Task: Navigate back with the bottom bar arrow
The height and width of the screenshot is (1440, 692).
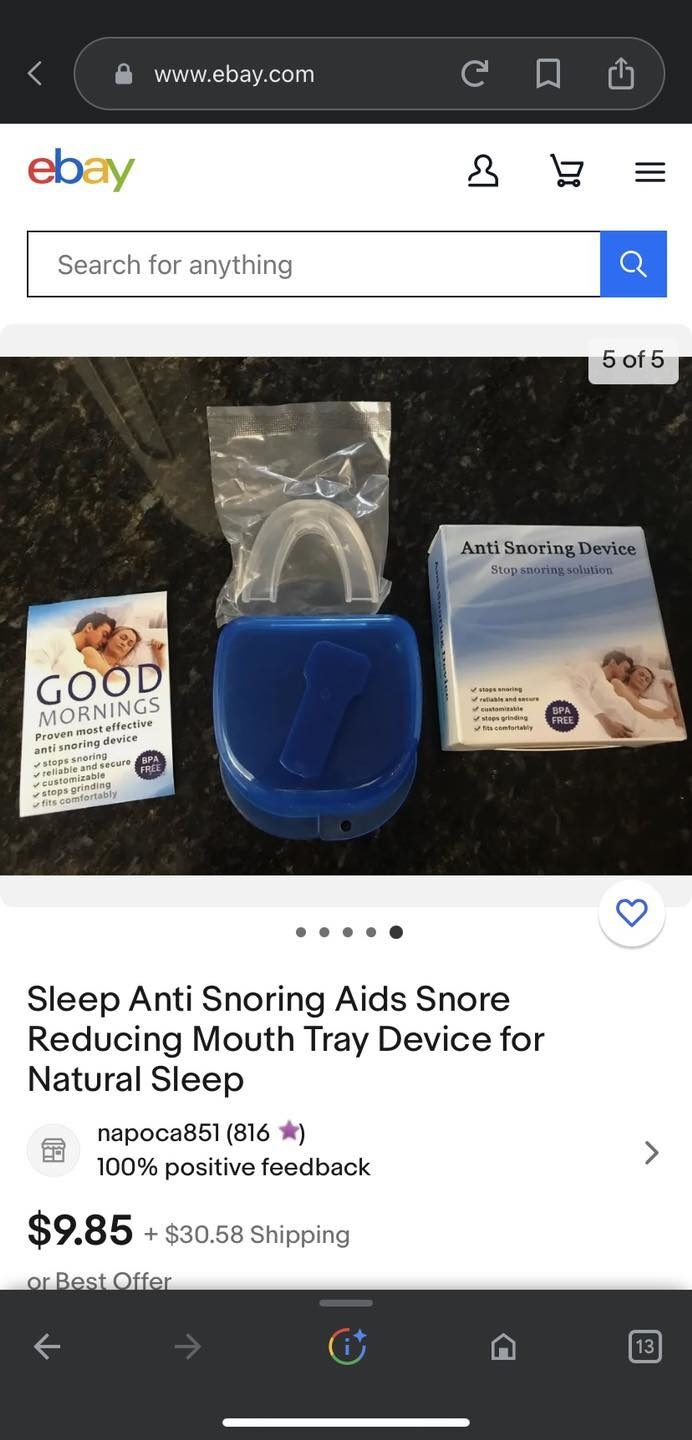Action: click(47, 1347)
